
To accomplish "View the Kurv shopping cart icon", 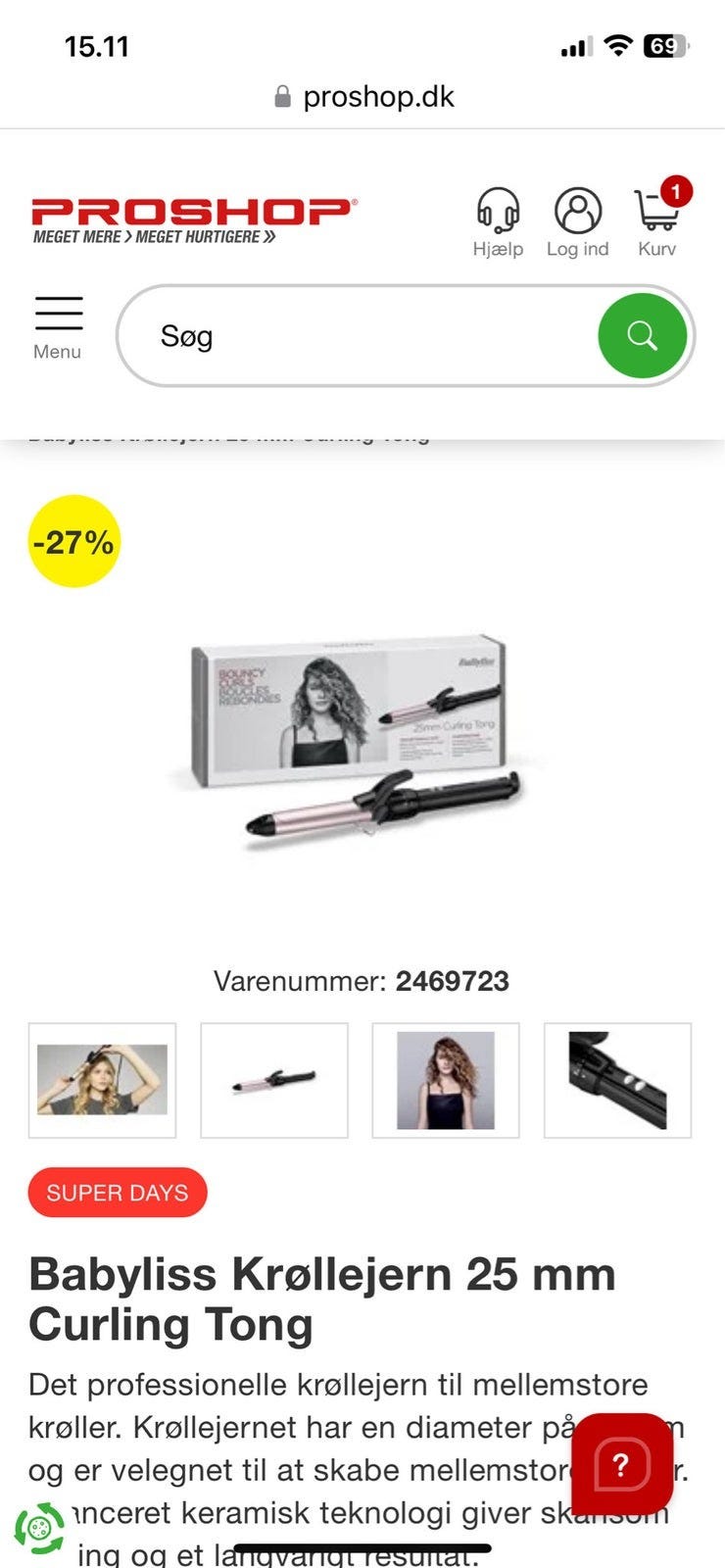I will [x=654, y=214].
